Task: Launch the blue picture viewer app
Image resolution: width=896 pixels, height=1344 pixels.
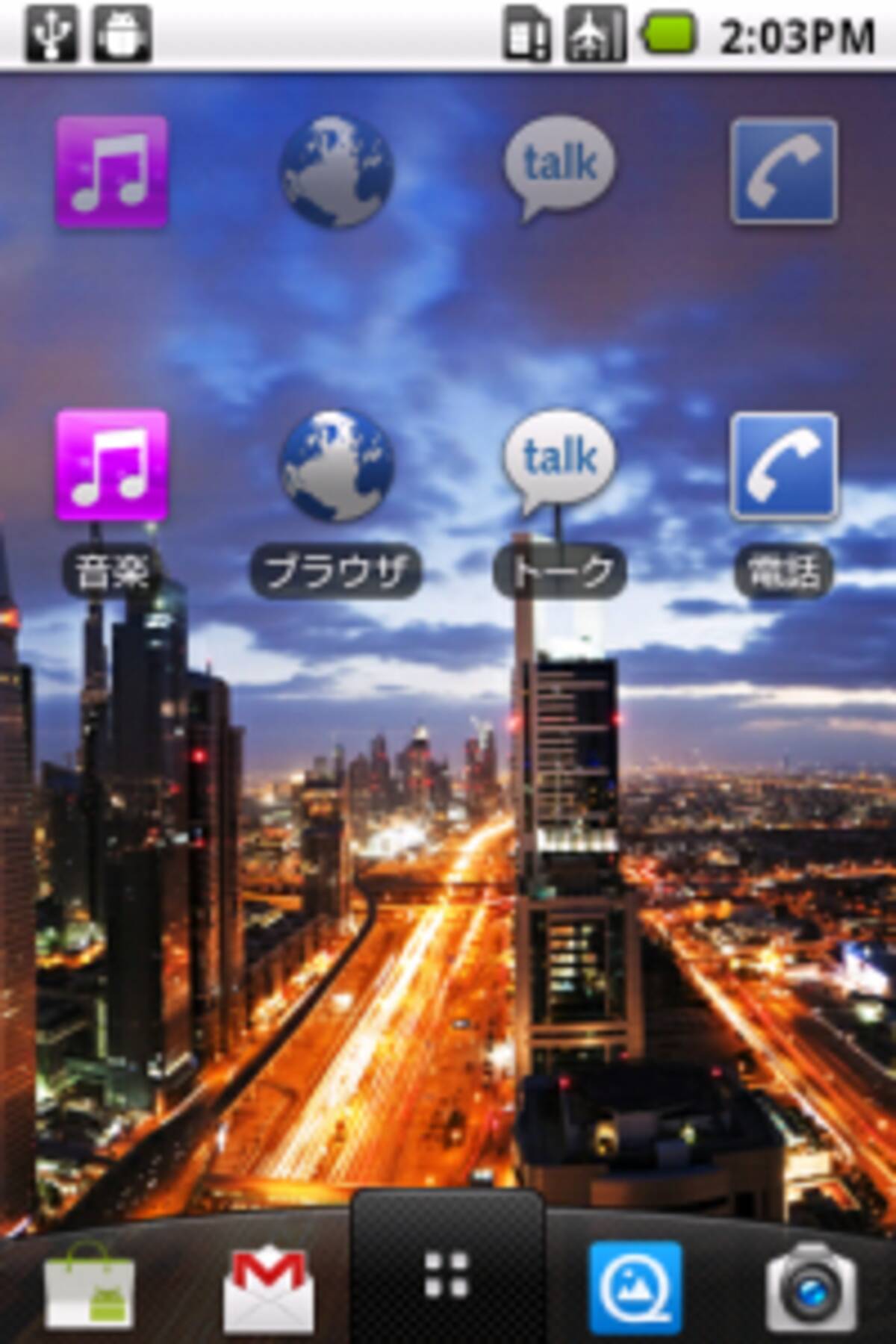Action: point(635,1287)
